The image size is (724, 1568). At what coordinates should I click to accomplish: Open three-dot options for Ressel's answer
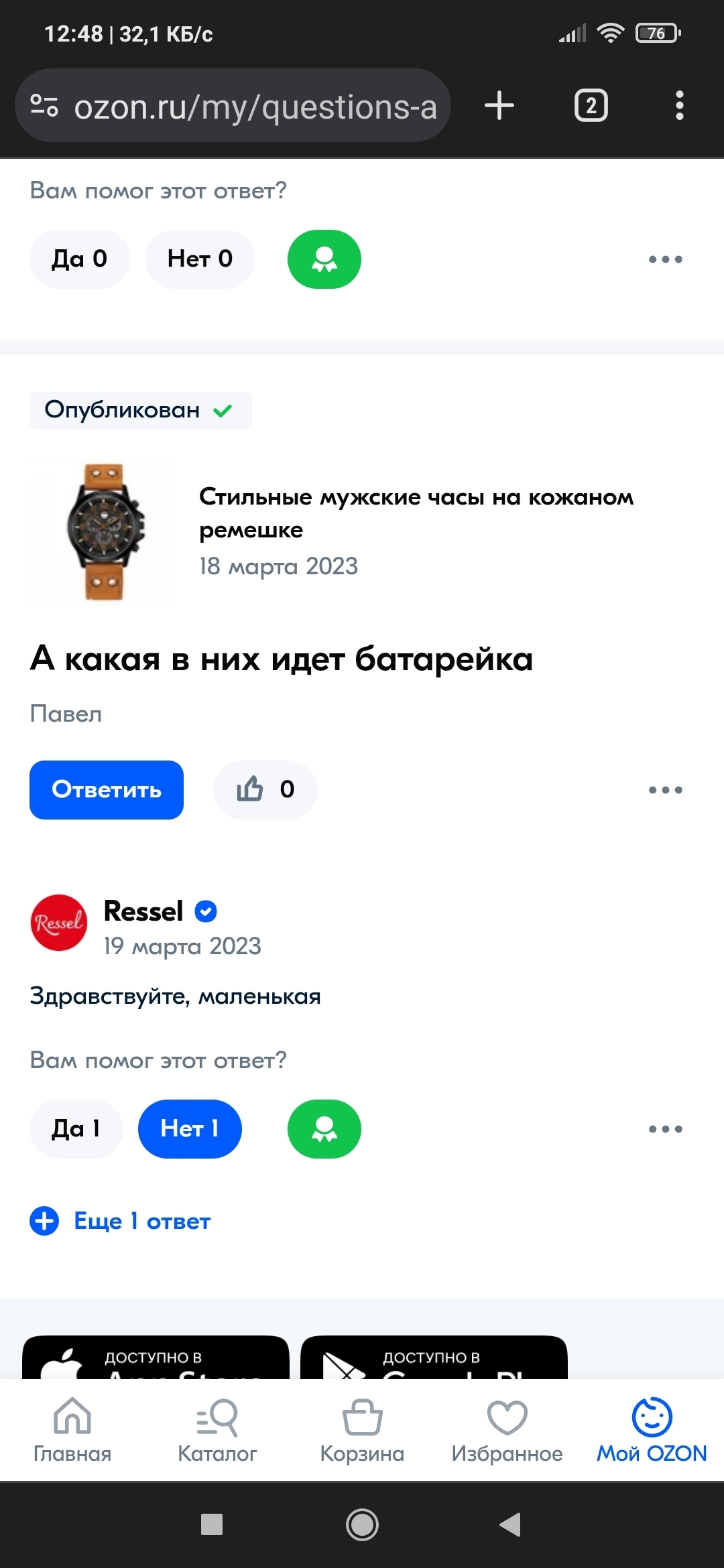tap(665, 1129)
